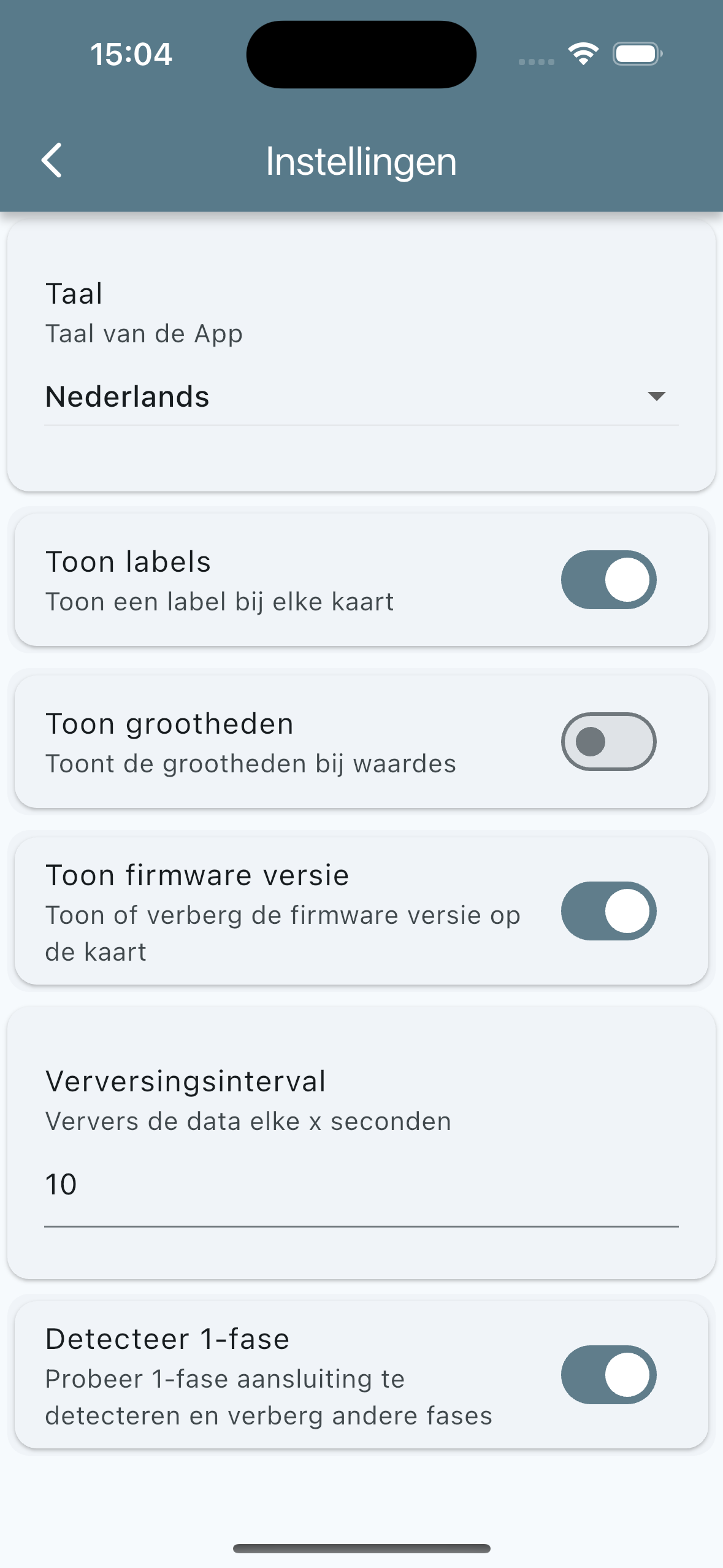Open the Taal language dropdown
Image resolution: width=723 pixels, height=1568 pixels.
coord(361,397)
